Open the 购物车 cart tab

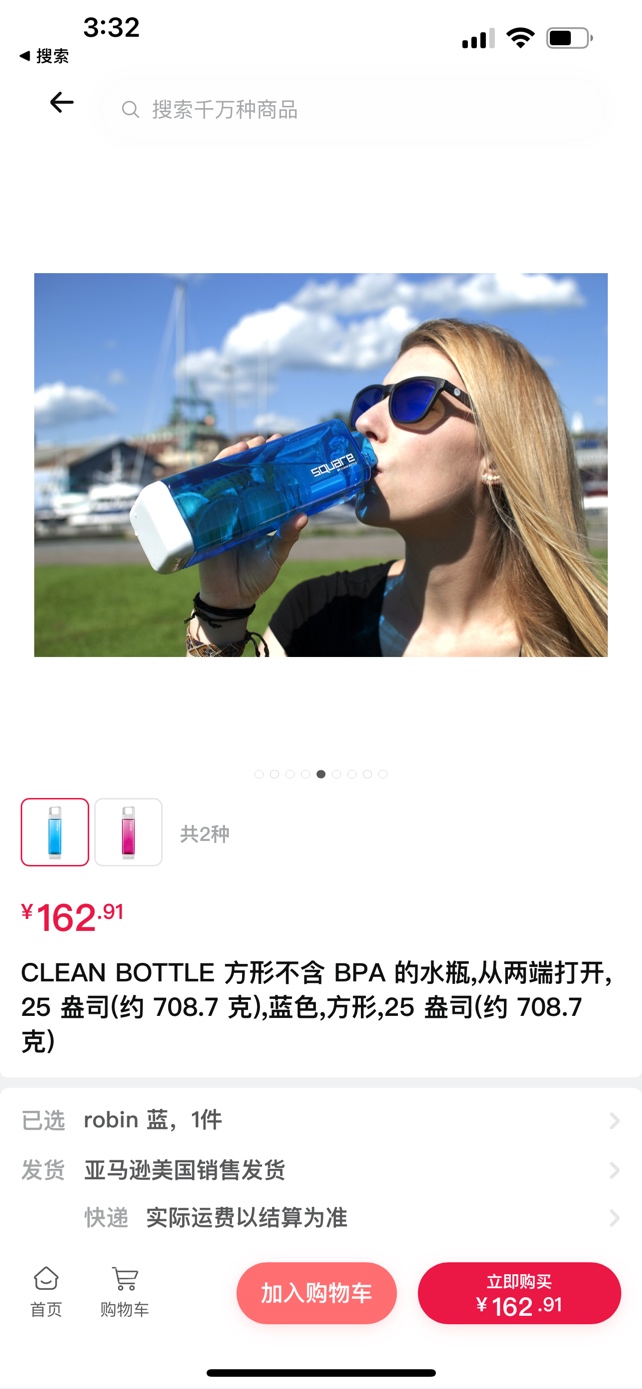(x=125, y=1292)
